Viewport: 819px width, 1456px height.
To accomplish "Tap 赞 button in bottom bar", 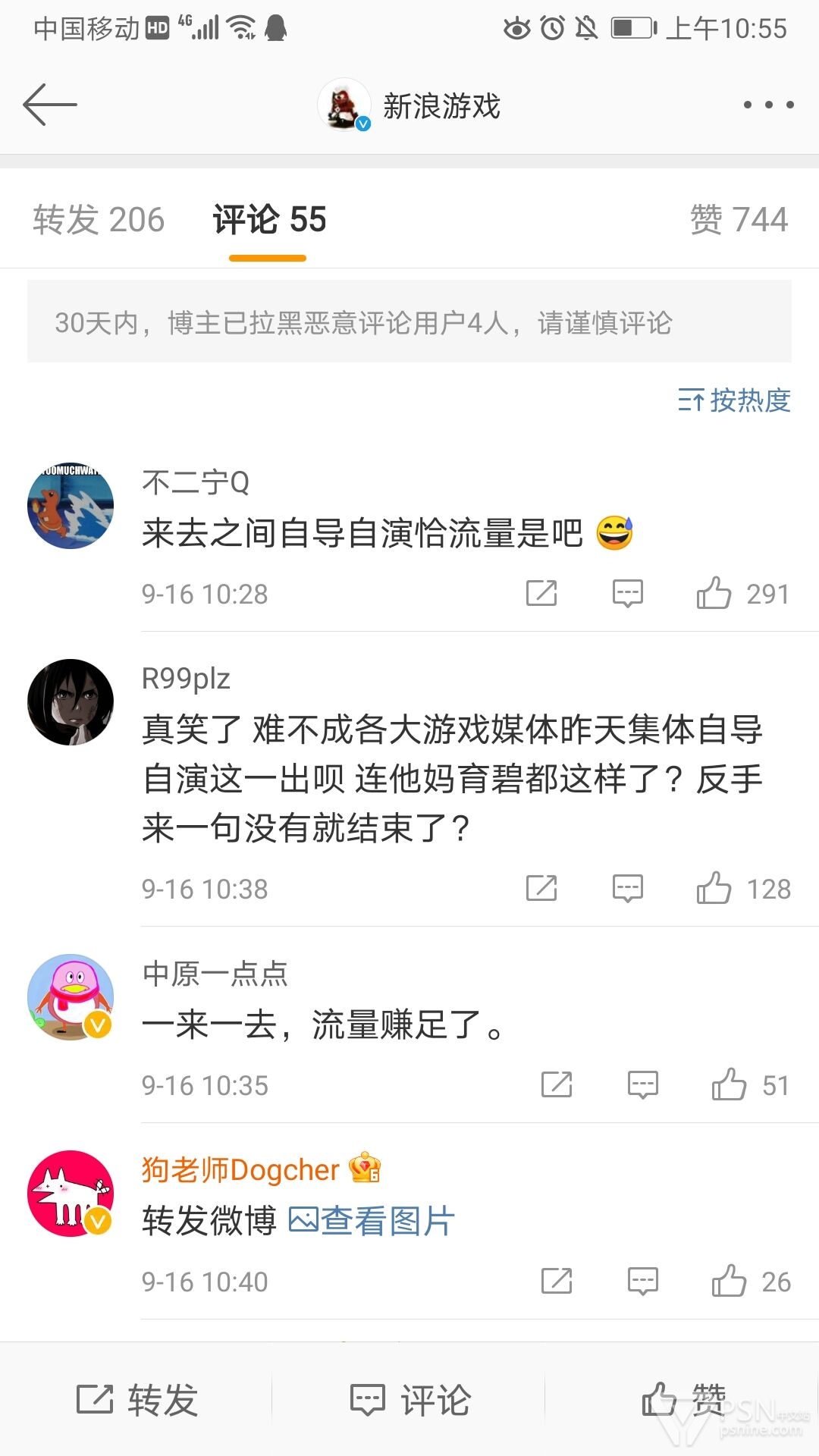I will click(x=682, y=1400).
